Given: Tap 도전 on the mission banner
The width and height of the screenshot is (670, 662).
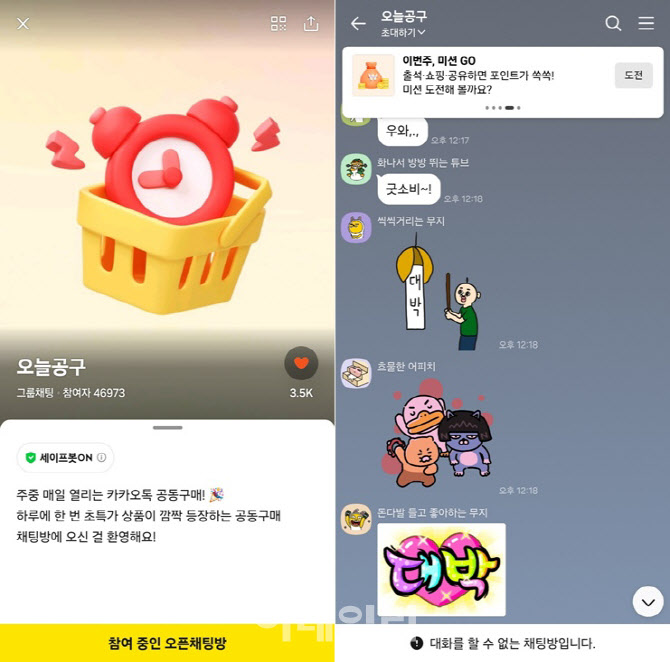Looking at the screenshot, I should (633, 76).
